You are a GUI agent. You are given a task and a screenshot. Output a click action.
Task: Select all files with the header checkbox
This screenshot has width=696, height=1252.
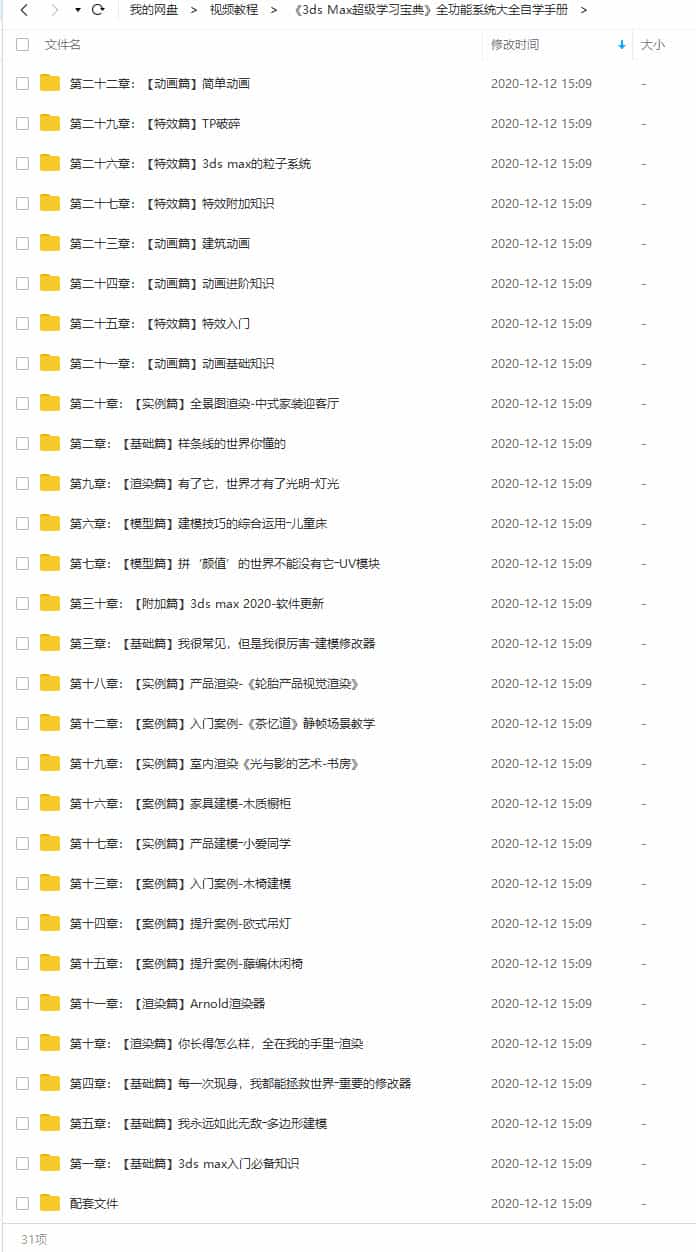point(22,45)
